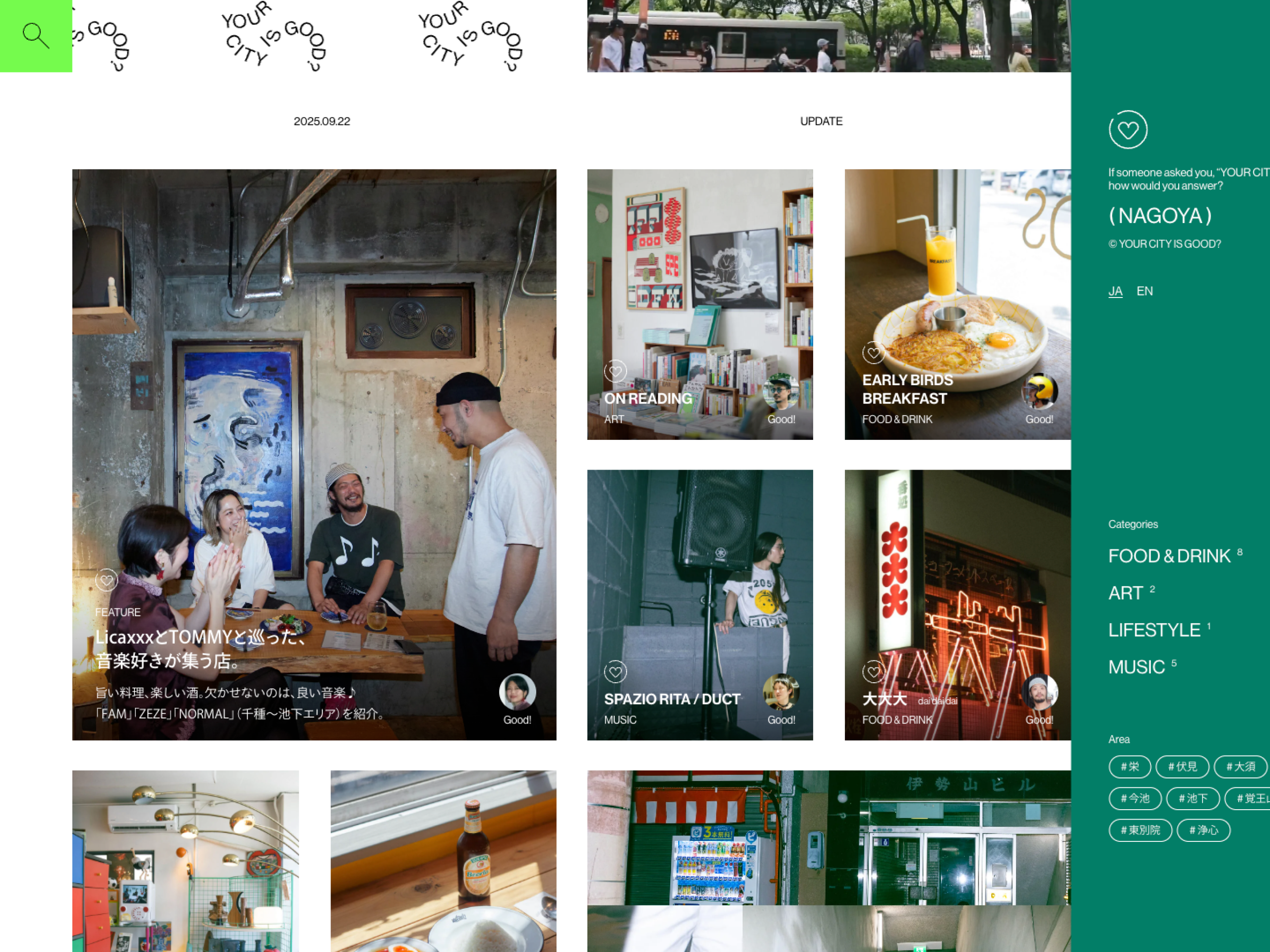Open the search icon on green square
Image resolution: width=1270 pixels, height=952 pixels.
pos(36,36)
